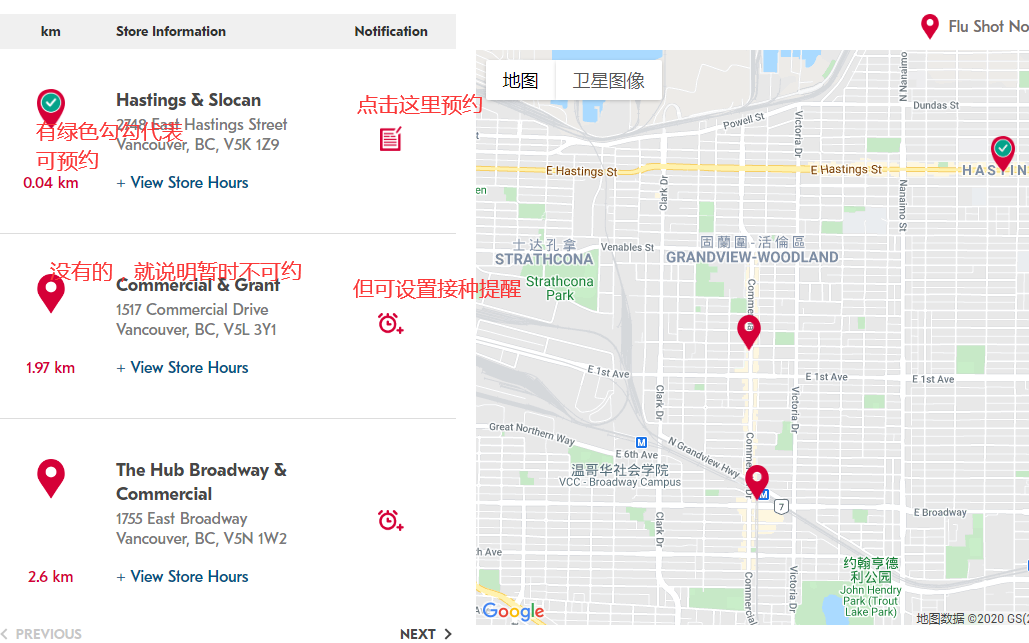Set vaccine reminder for The Hub Broadway & Commercial
Screen dimensions: 1029x643
[x=390, y=520]
